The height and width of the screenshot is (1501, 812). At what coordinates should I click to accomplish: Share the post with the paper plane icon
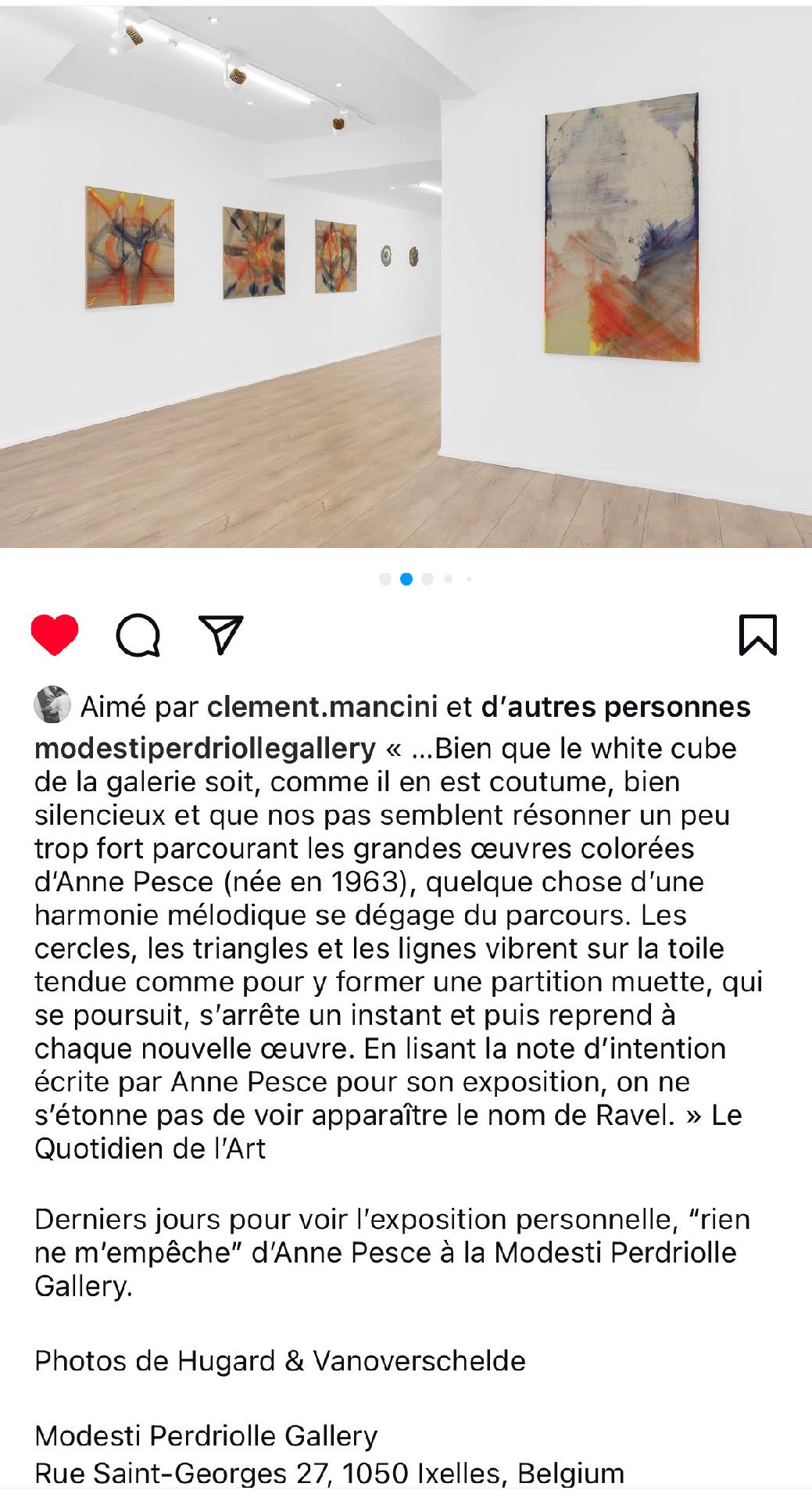pos(221,634)
